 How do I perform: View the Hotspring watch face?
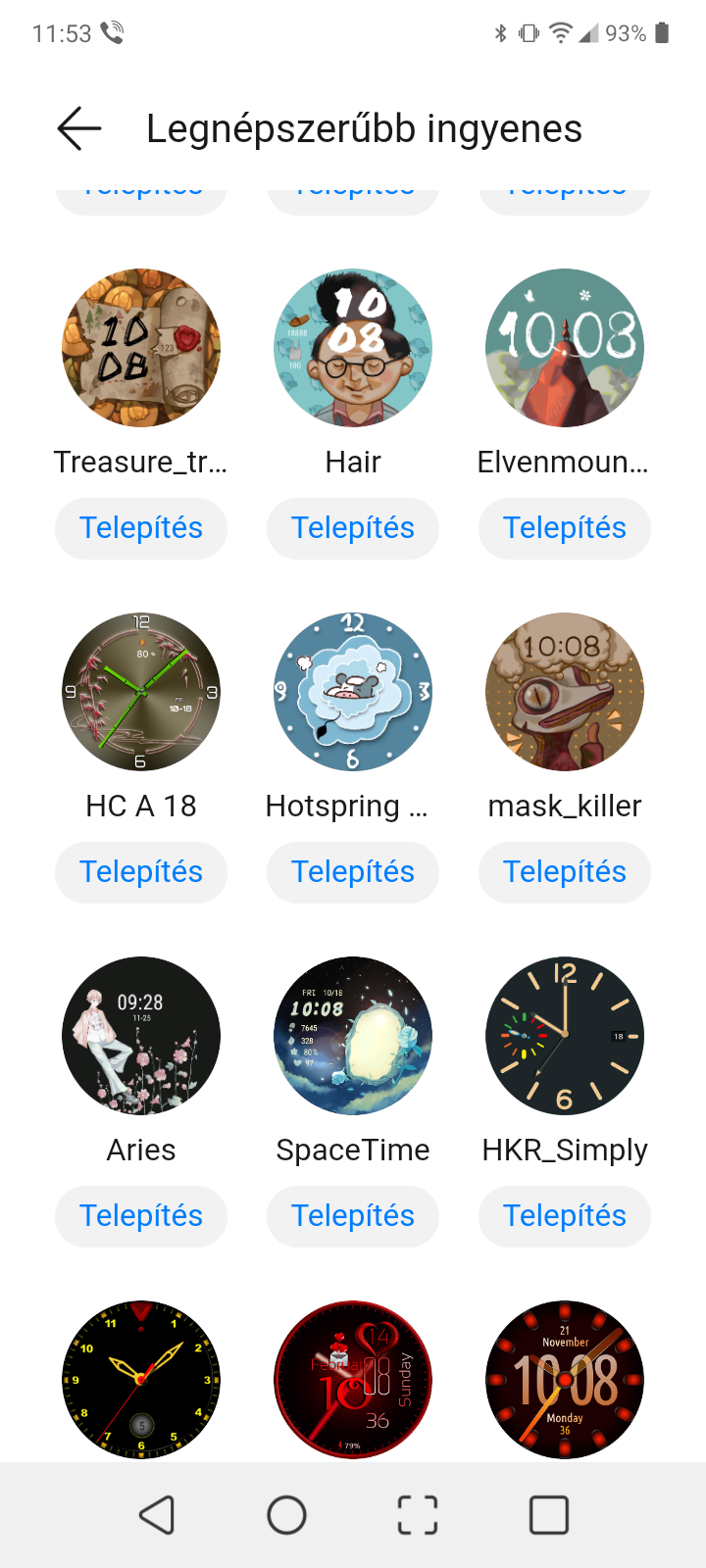pyautogui.click(x=353, y=692)
